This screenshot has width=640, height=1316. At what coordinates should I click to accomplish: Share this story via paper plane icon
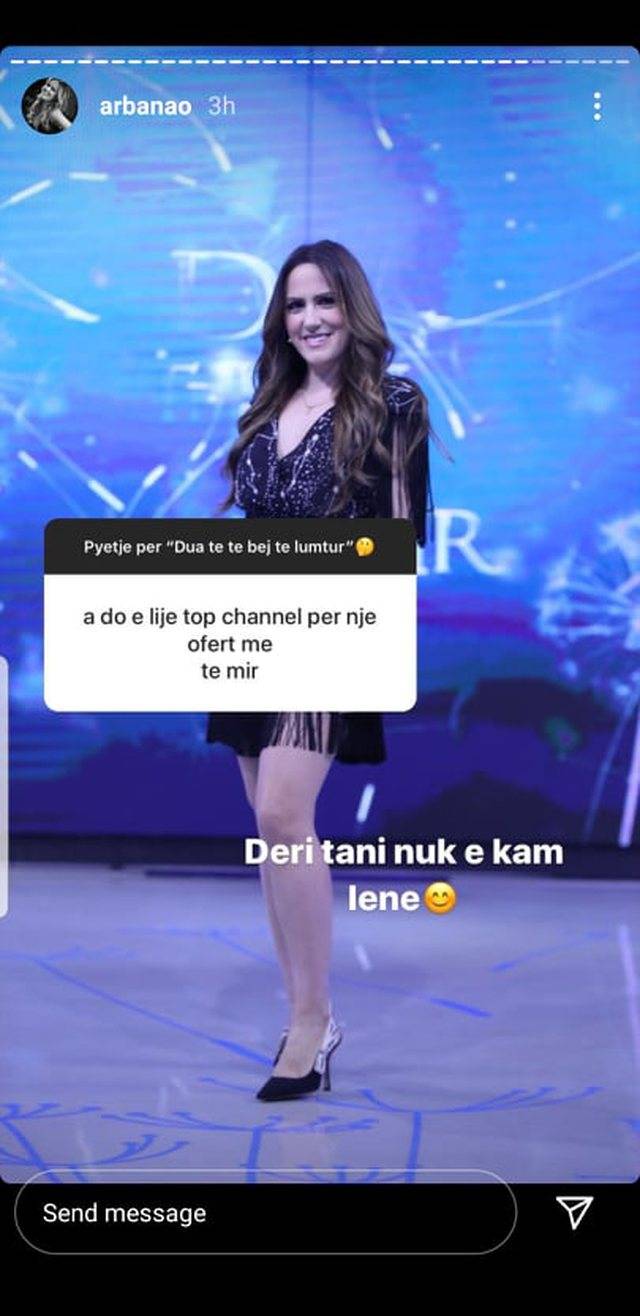pyautogui.click(x=574, y=1212)
